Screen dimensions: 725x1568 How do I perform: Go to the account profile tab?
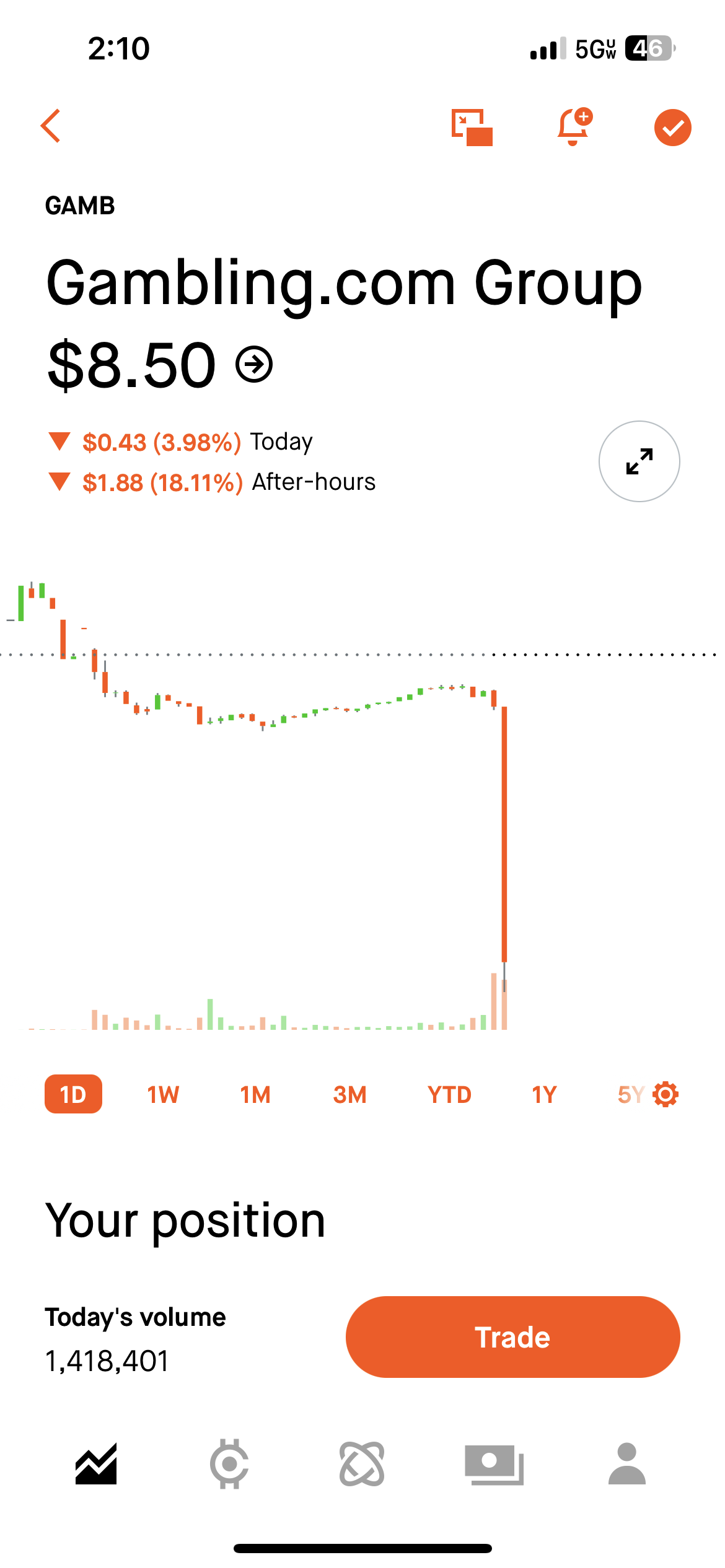[627, 1464]
